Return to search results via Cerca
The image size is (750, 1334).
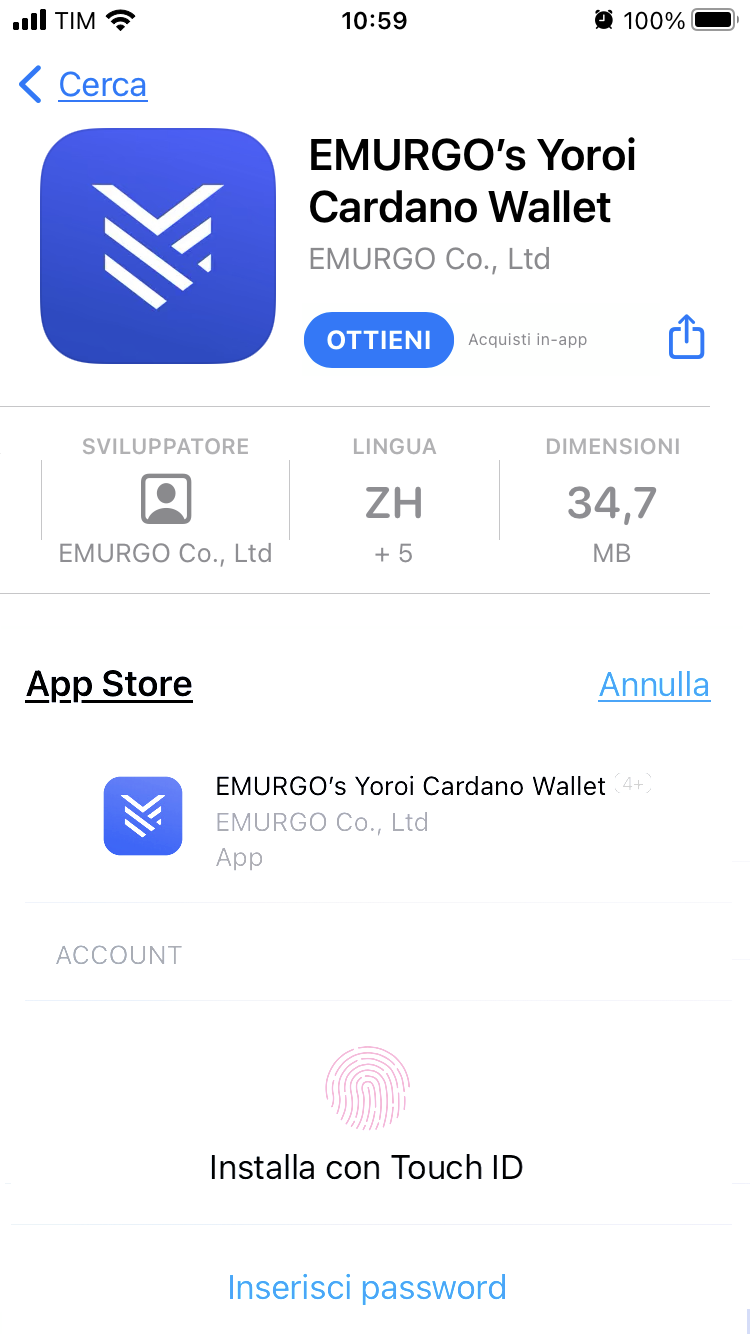click(x=103, y=85)
